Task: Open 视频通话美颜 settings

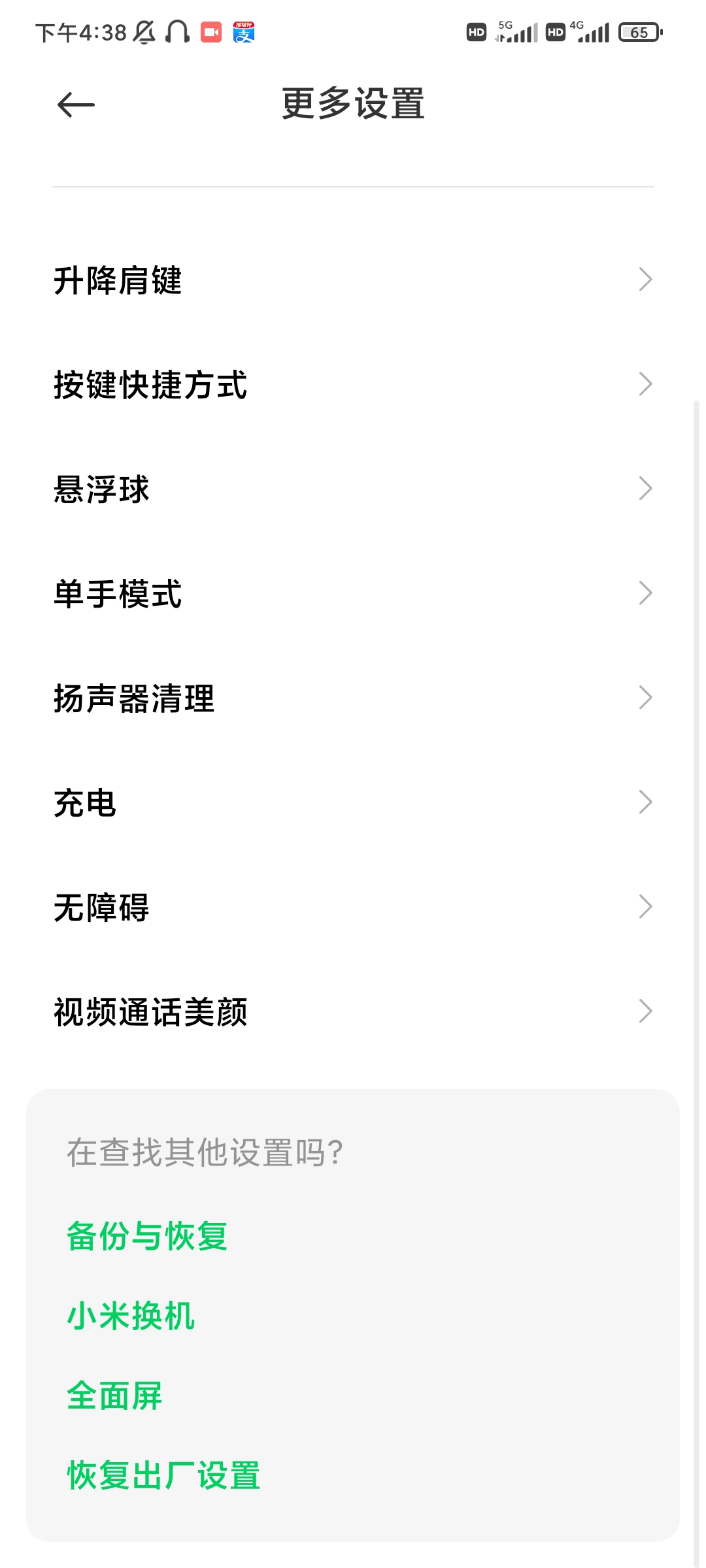Action: pyautogui.click(x=353, y=1011)
